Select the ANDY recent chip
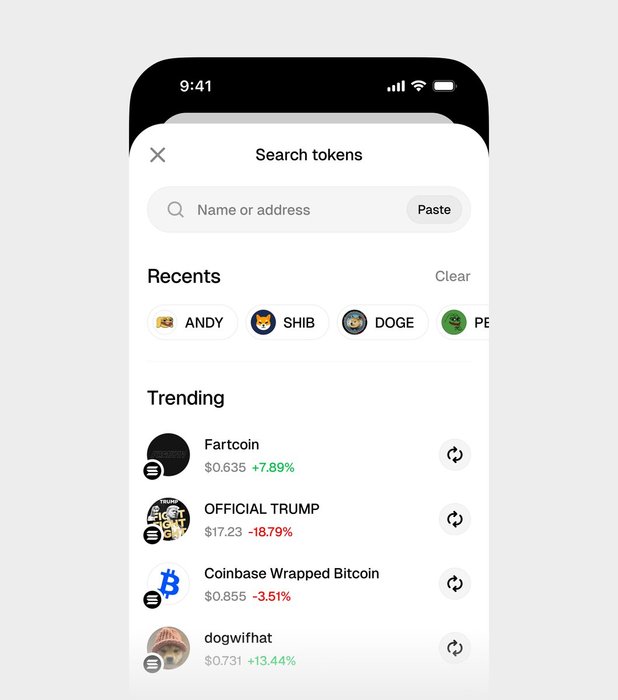The width and height of the screenshot is (618, 700). click(192, 323)
